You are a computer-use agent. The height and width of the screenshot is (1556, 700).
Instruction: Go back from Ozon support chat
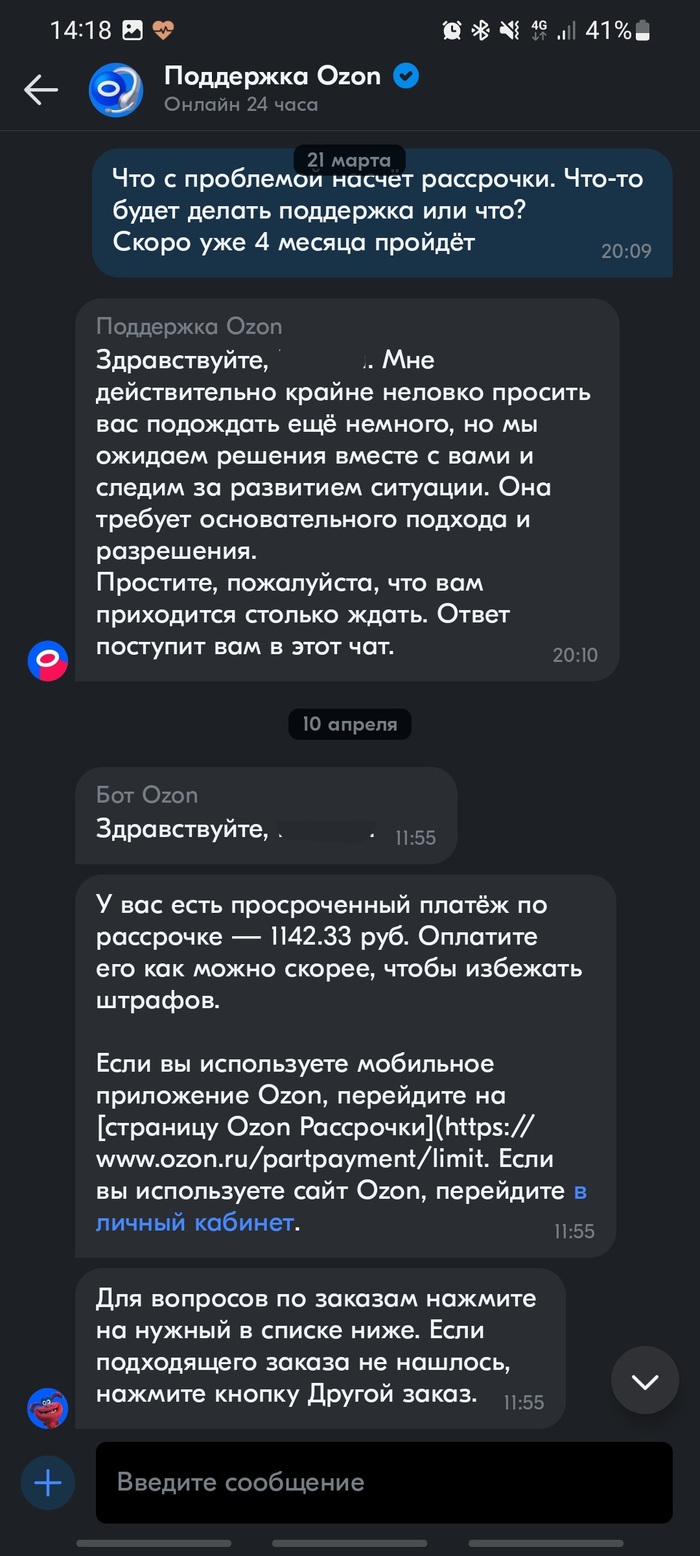coord(41,90)
